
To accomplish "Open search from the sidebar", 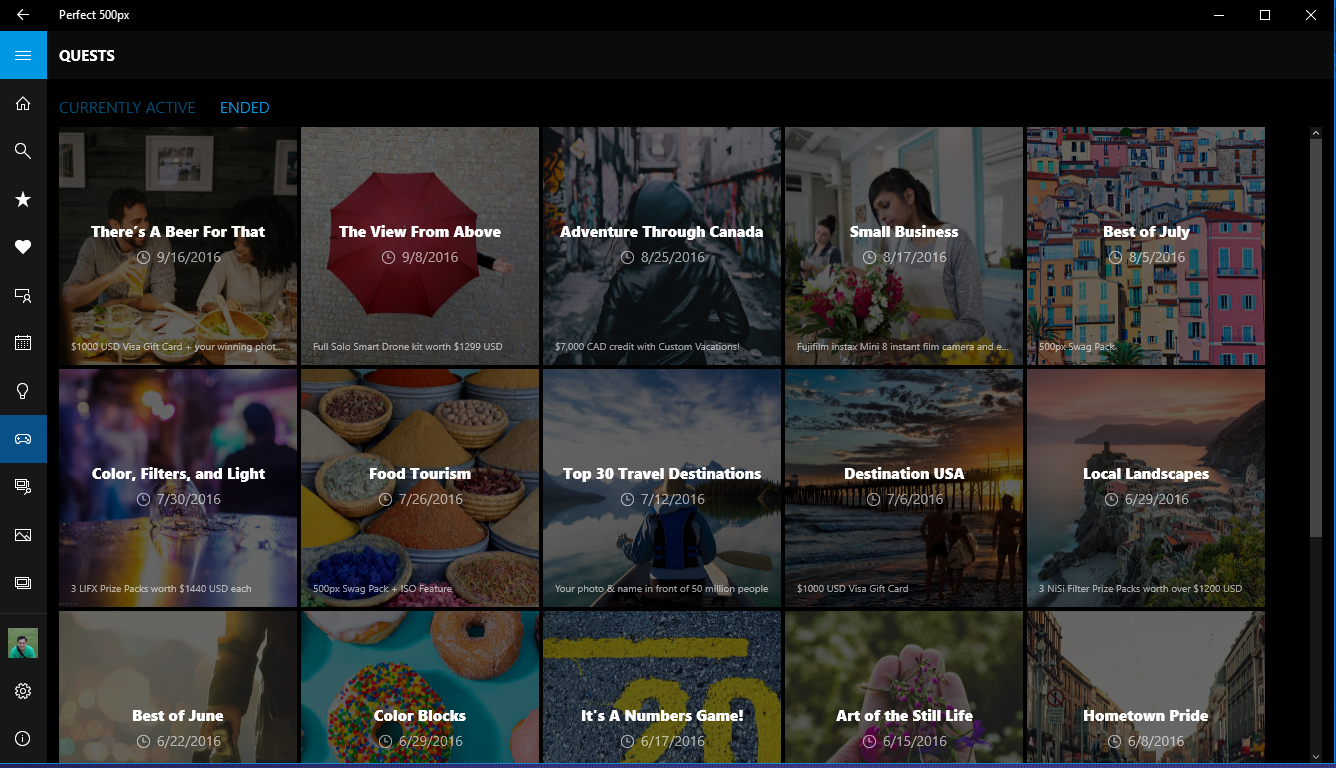I will coord(23,151).
